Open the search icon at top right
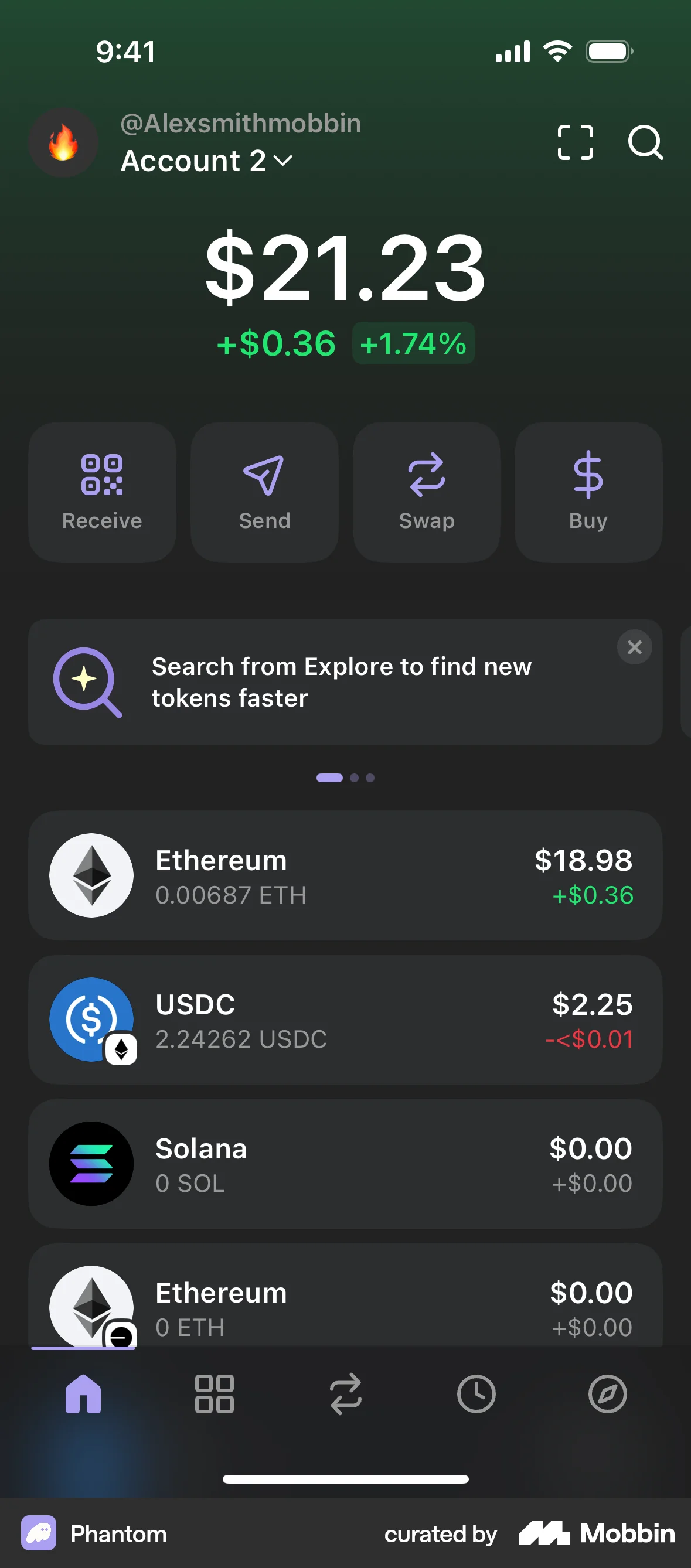This screenshot has width=691, height=1568. pos(646,143)
